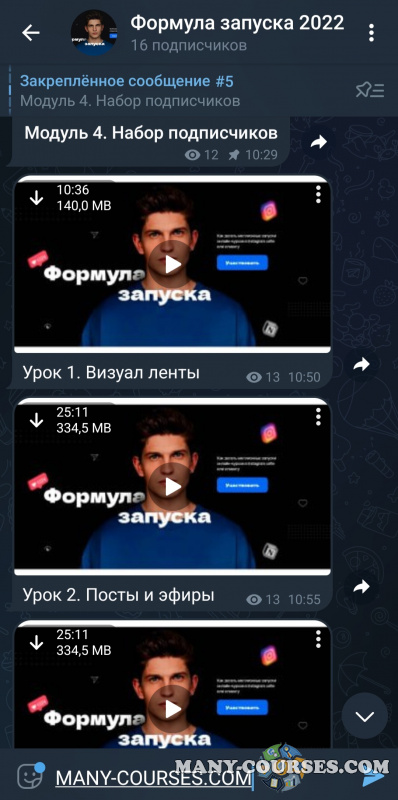This screenshot has width=398, height=800.
Task: Forward the Модуль 4. Набор подписчиков message
Action: pos(318,143)
